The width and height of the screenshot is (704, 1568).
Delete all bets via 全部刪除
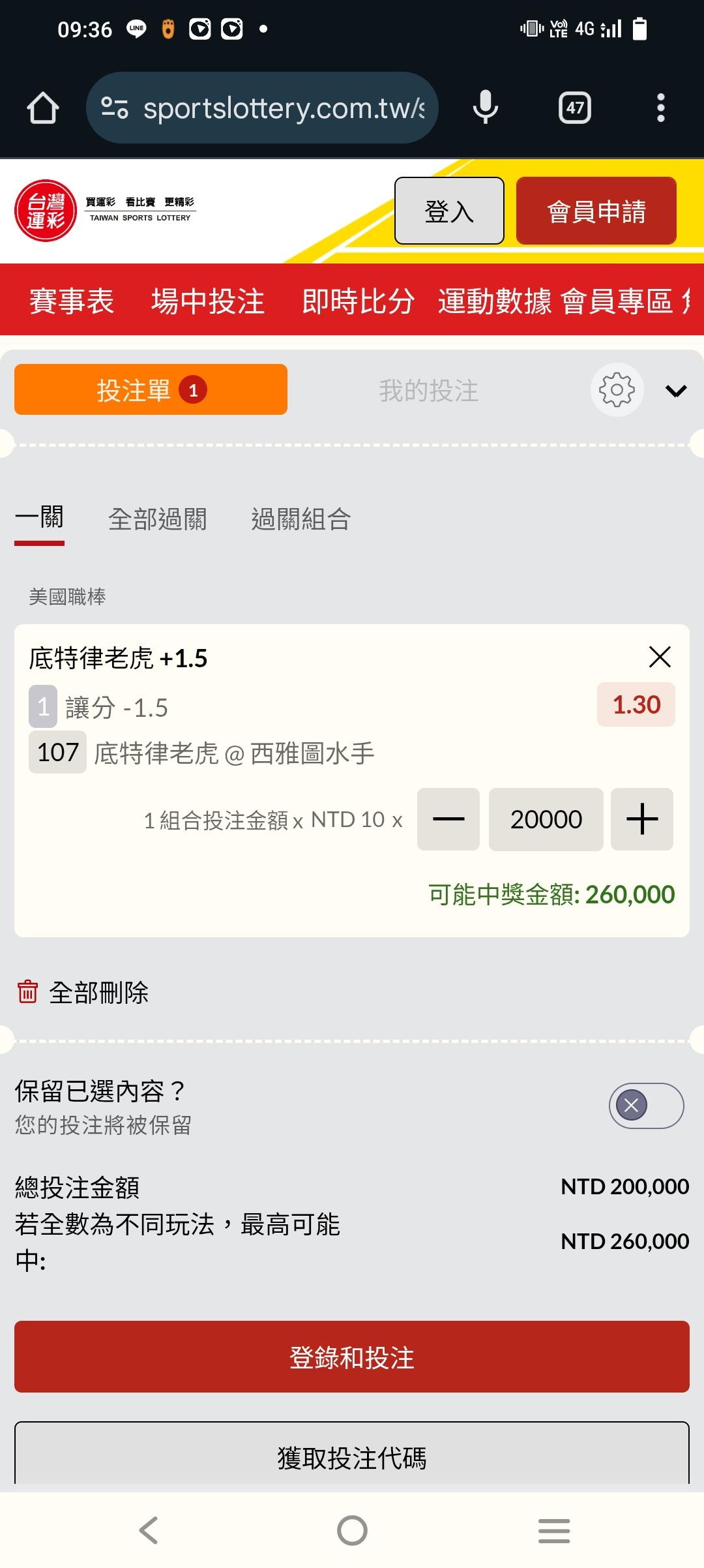coord(83,992)
